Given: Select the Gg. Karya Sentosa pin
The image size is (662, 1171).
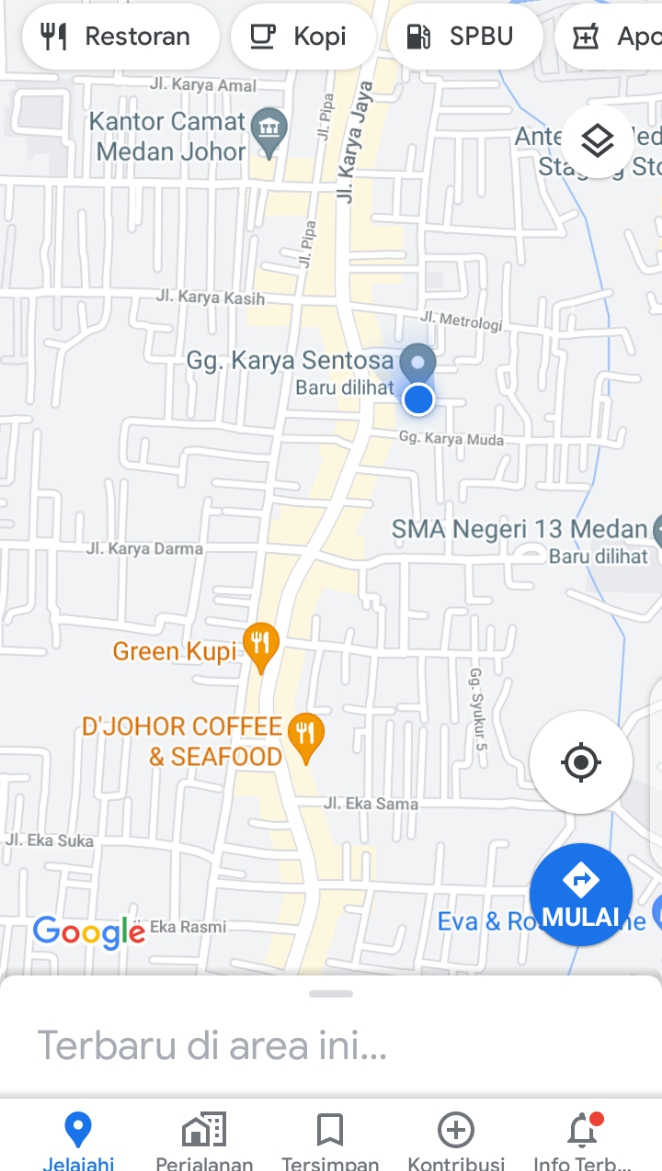Looking at the screenshot, I should click(x=417, y=362).
